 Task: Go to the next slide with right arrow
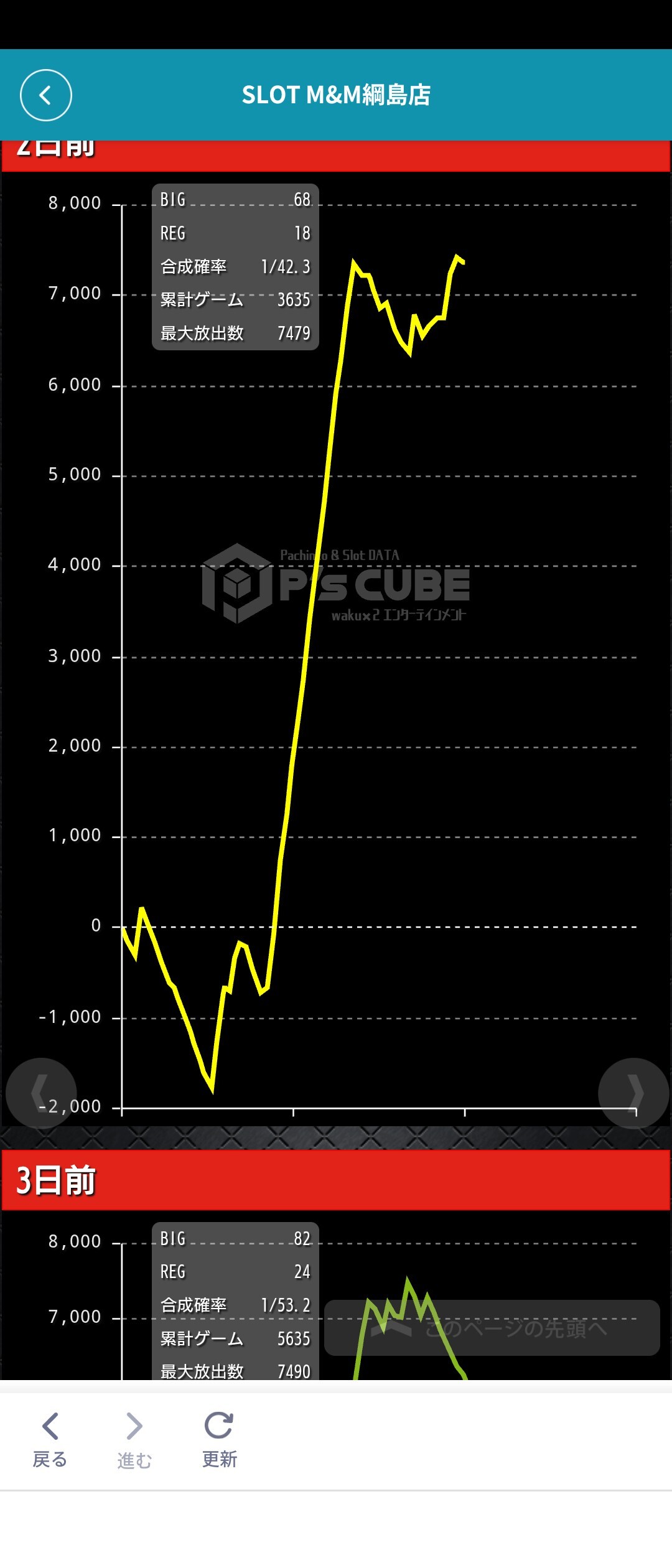pyautogui.click(x=633, y=1093)
